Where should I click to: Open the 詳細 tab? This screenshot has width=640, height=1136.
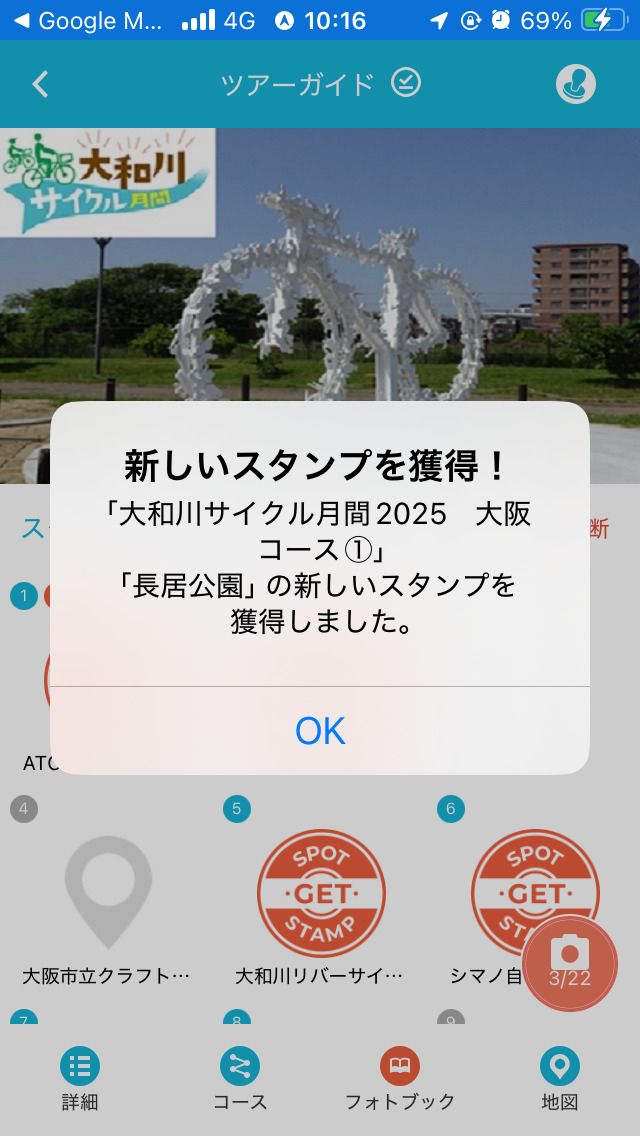[x=80, y=1079]
